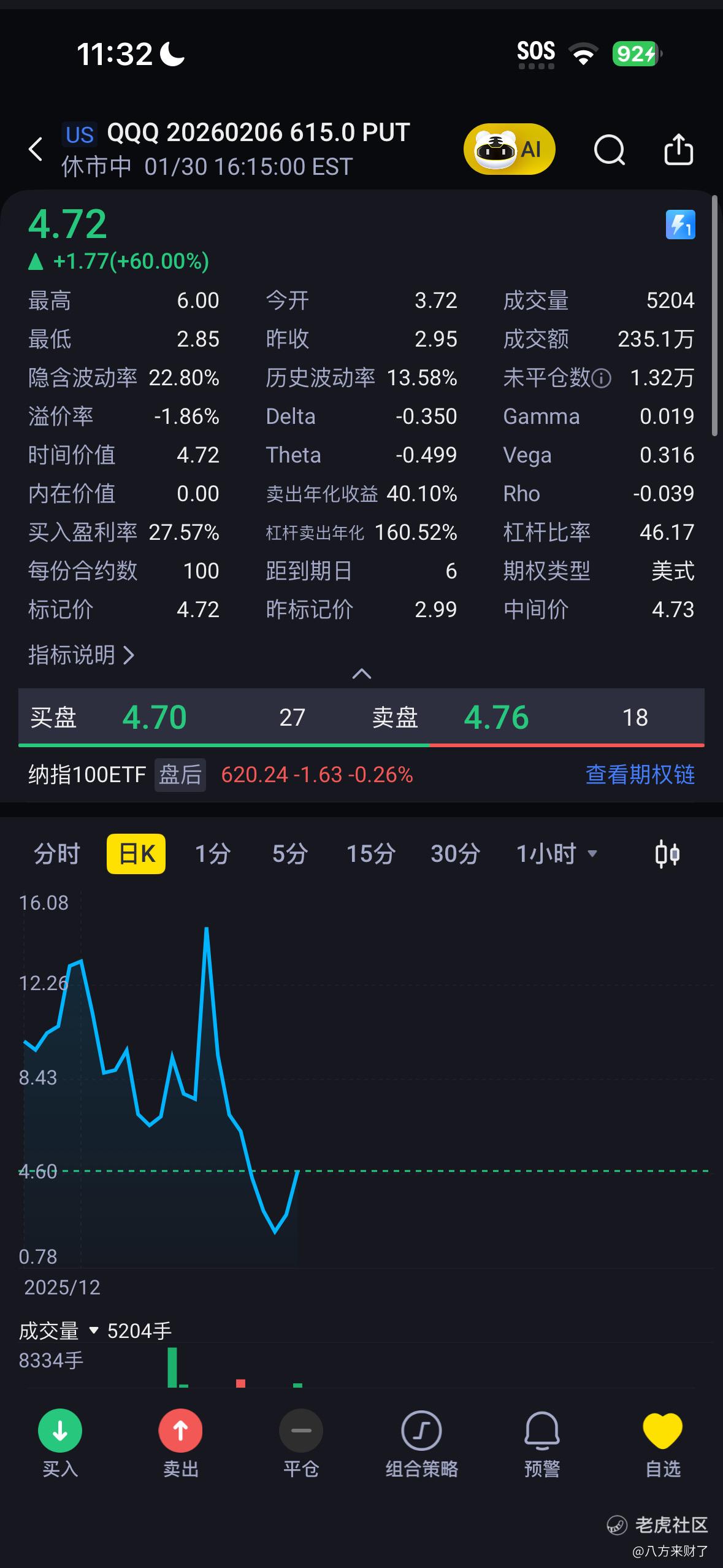Switch to the 1分 chart interval
This screenshot has width=723, height=1568.
[212, 853]
